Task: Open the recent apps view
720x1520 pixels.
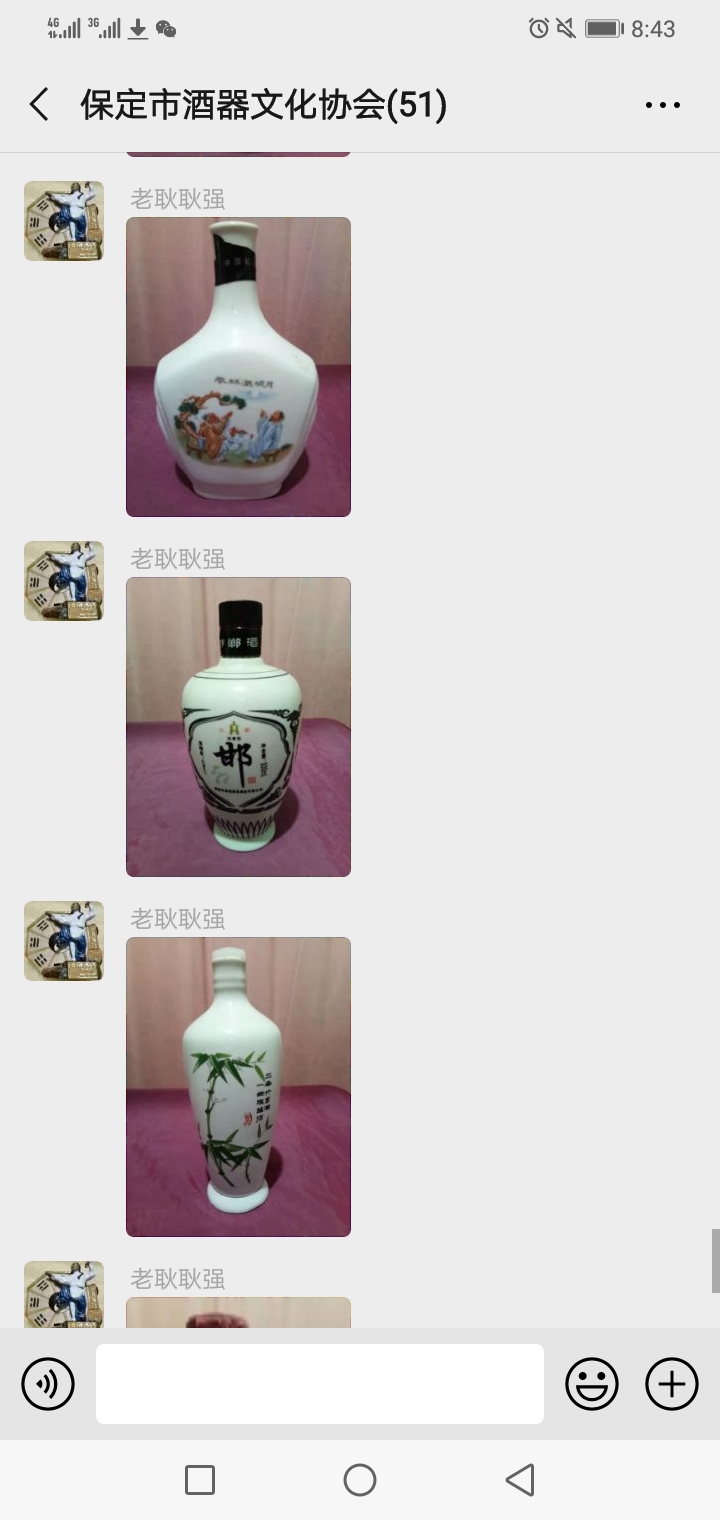Action: [x=200, y=1480]
